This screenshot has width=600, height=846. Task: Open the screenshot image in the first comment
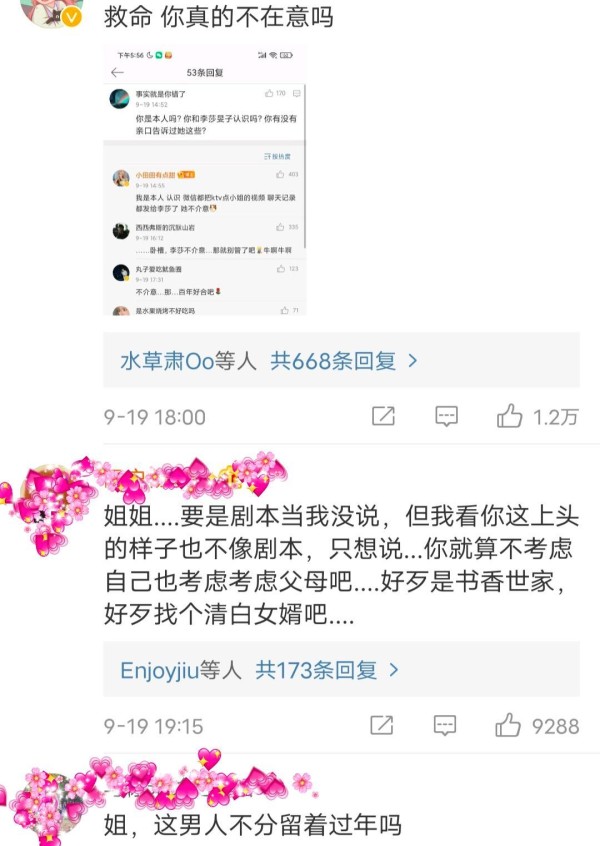point(205,181)
